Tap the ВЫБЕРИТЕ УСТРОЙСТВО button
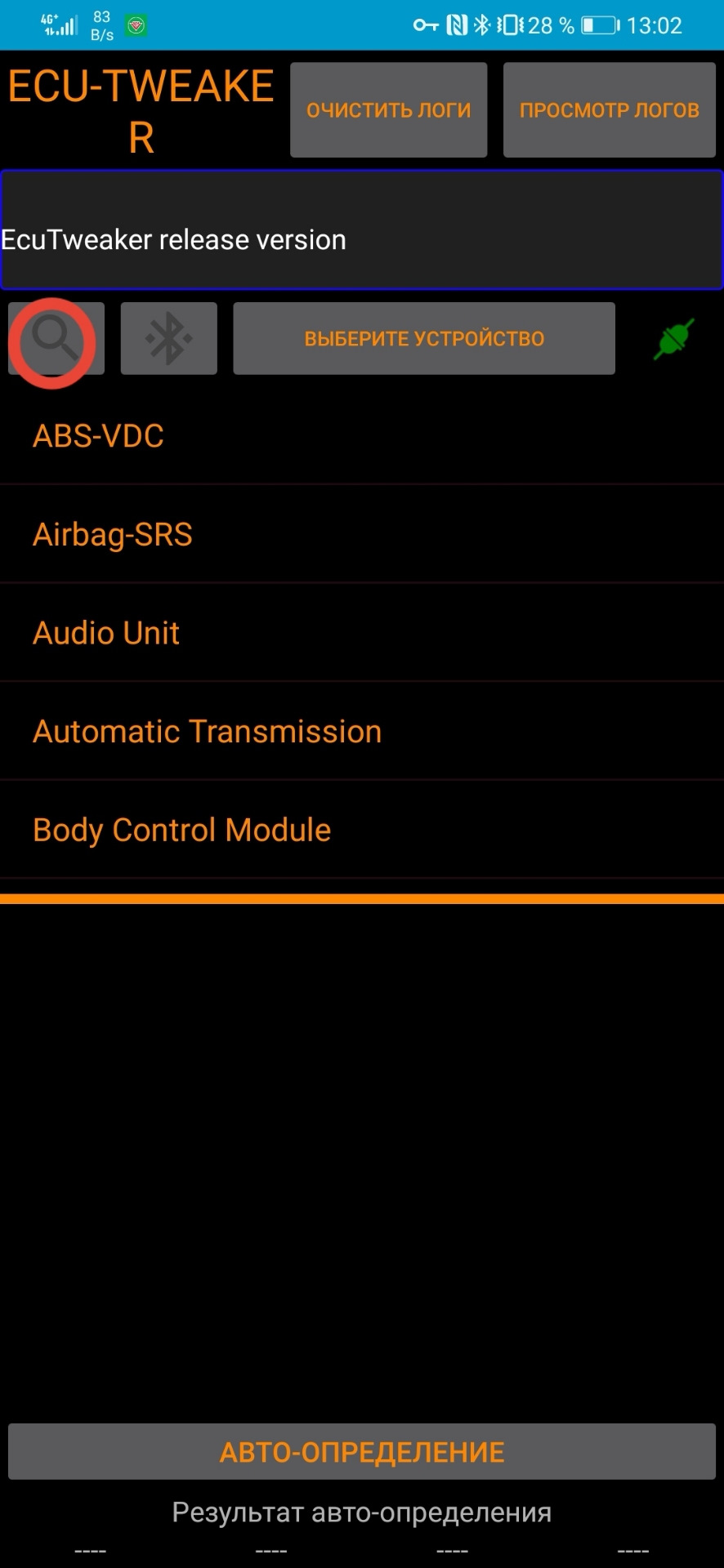724x1568 pixels. coord(424,339)
